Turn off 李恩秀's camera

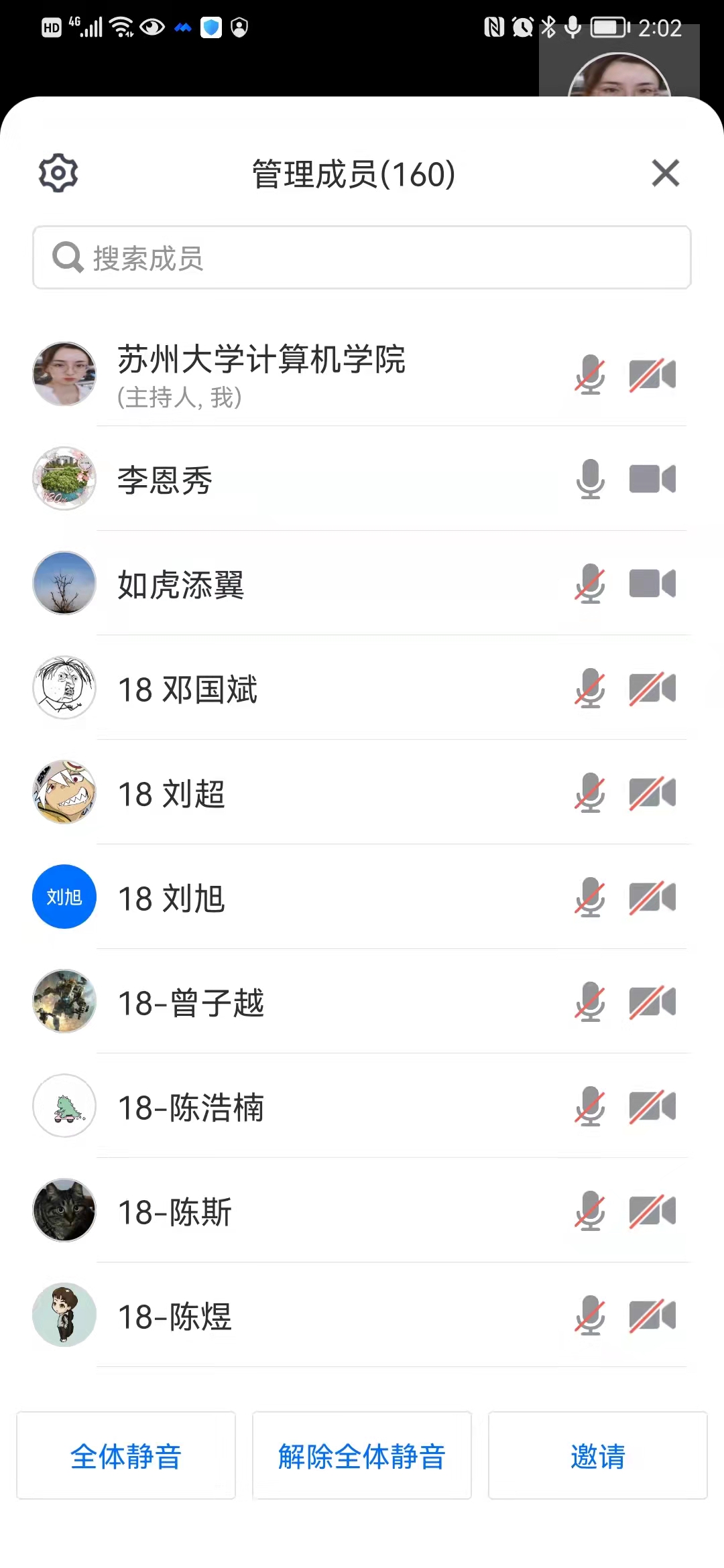(x=652, y=479)
